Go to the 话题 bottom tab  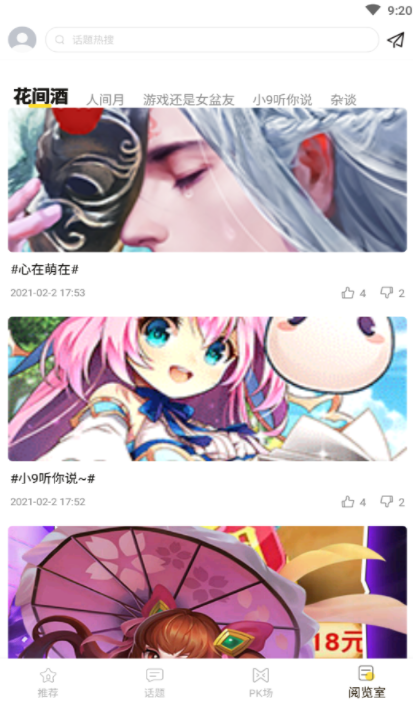point(154,682)
